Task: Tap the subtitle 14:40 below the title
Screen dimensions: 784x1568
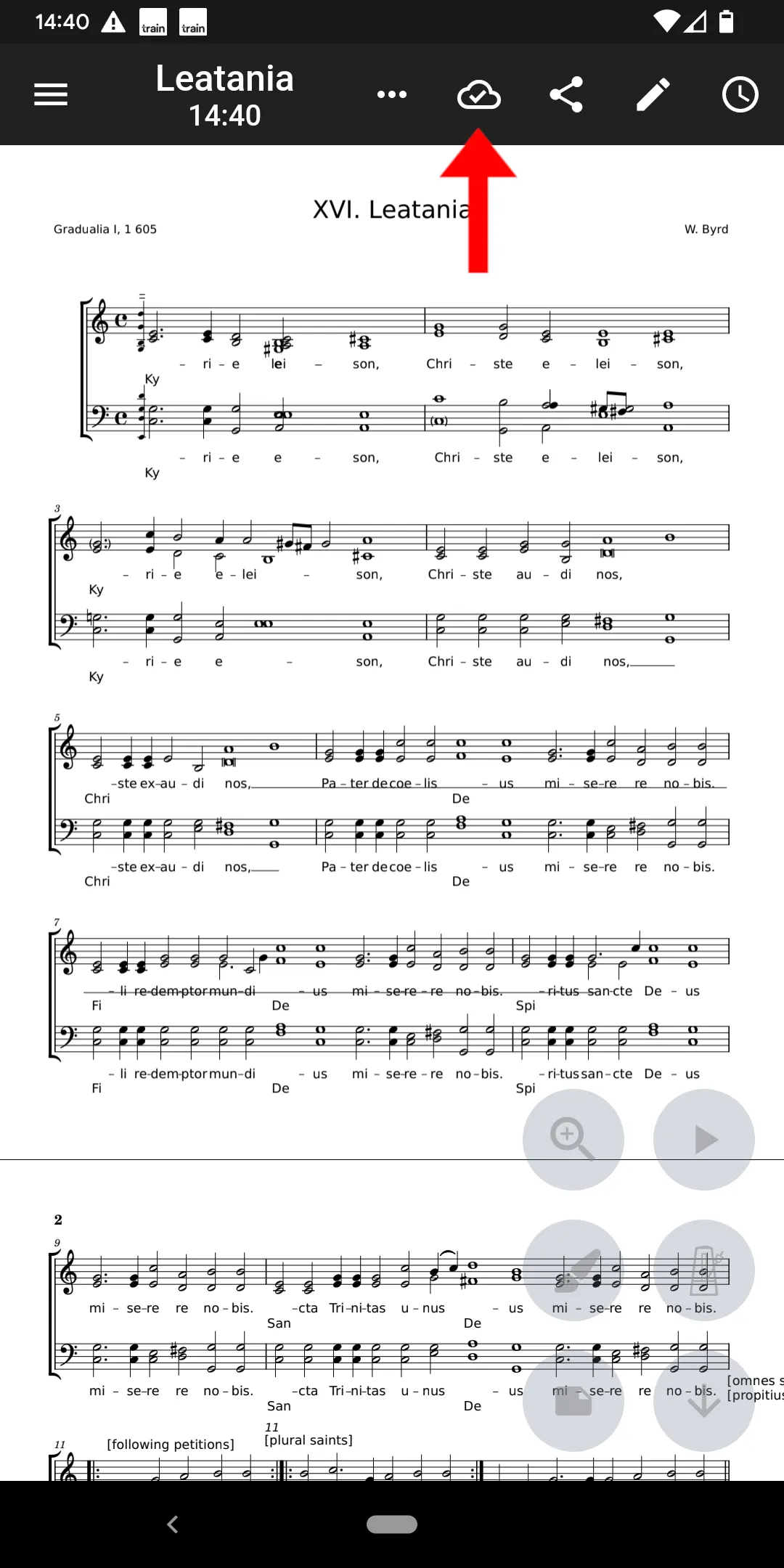Action: (x=224, y=115)
